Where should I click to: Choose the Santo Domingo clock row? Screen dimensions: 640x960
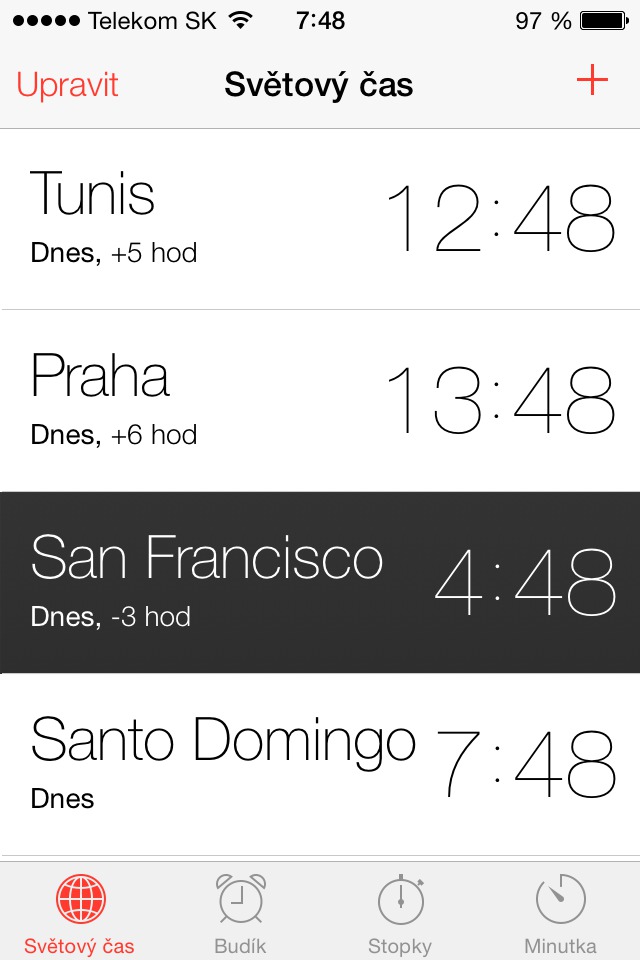[320, 765]
